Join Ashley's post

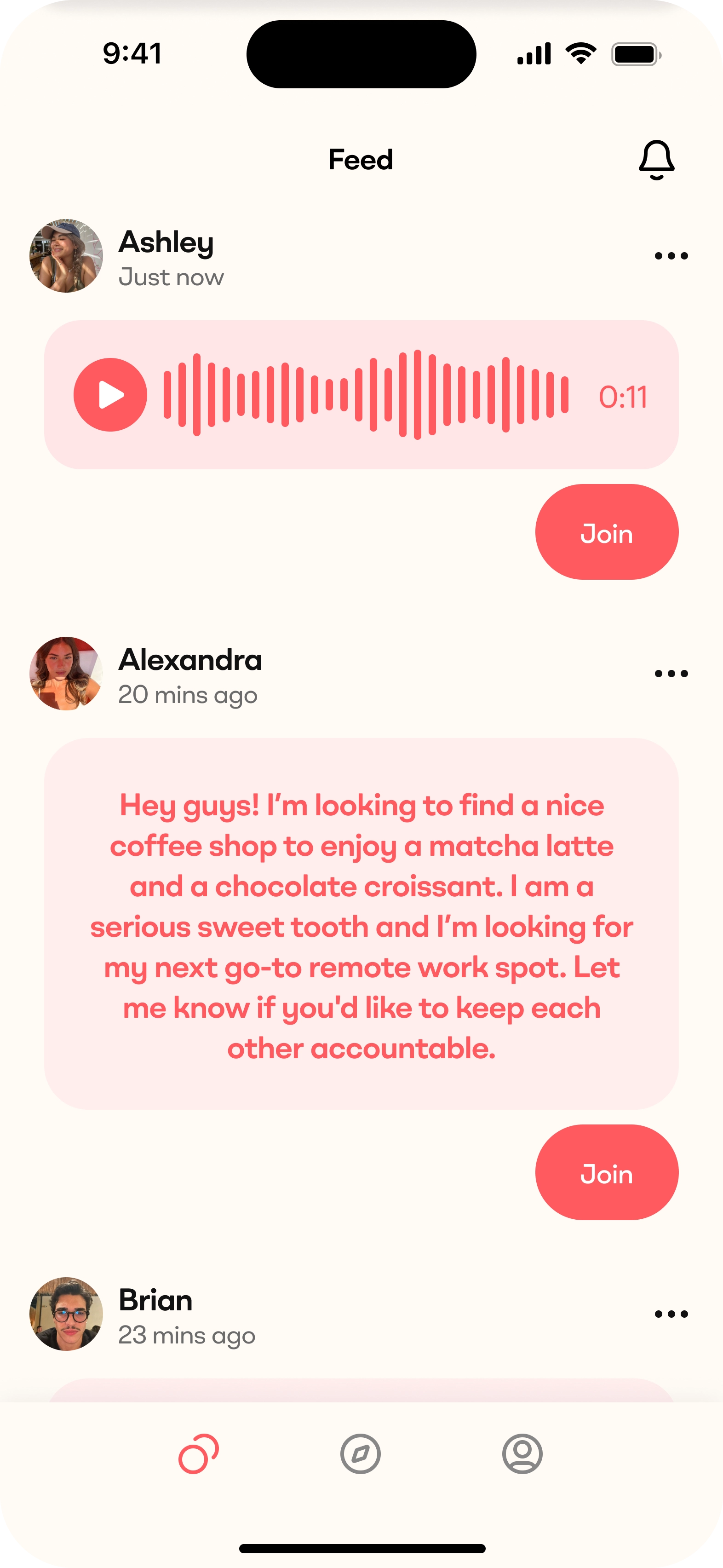pyautogui.click(x=606, y=532)
